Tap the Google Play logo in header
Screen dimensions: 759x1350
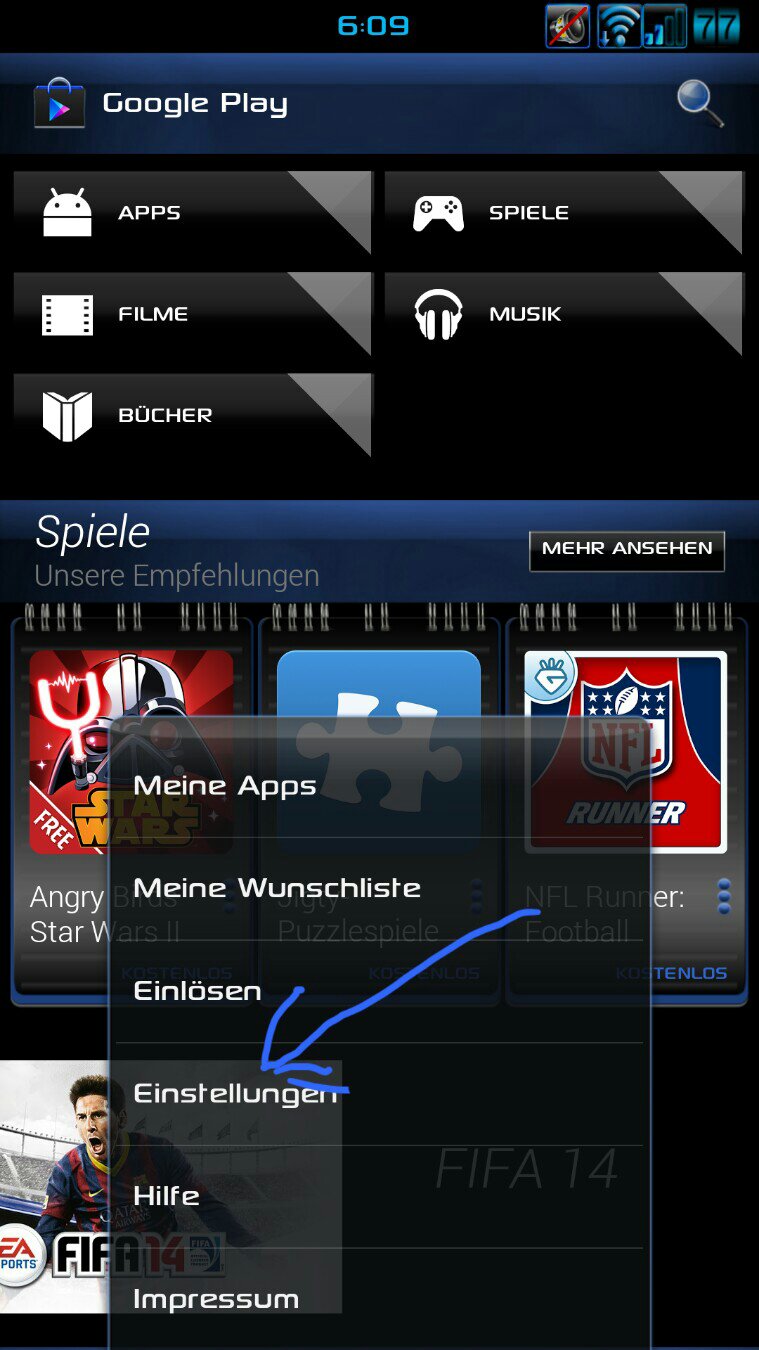59,103
